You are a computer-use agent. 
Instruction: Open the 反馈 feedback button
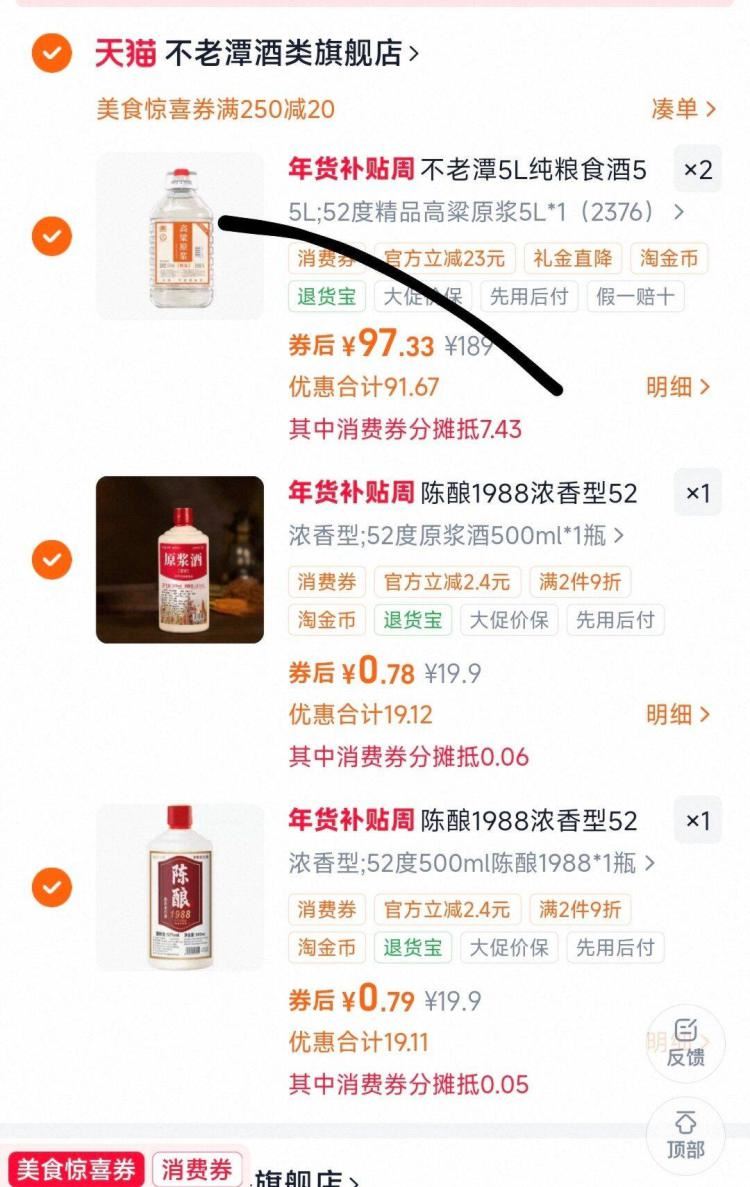point(685,1043)
